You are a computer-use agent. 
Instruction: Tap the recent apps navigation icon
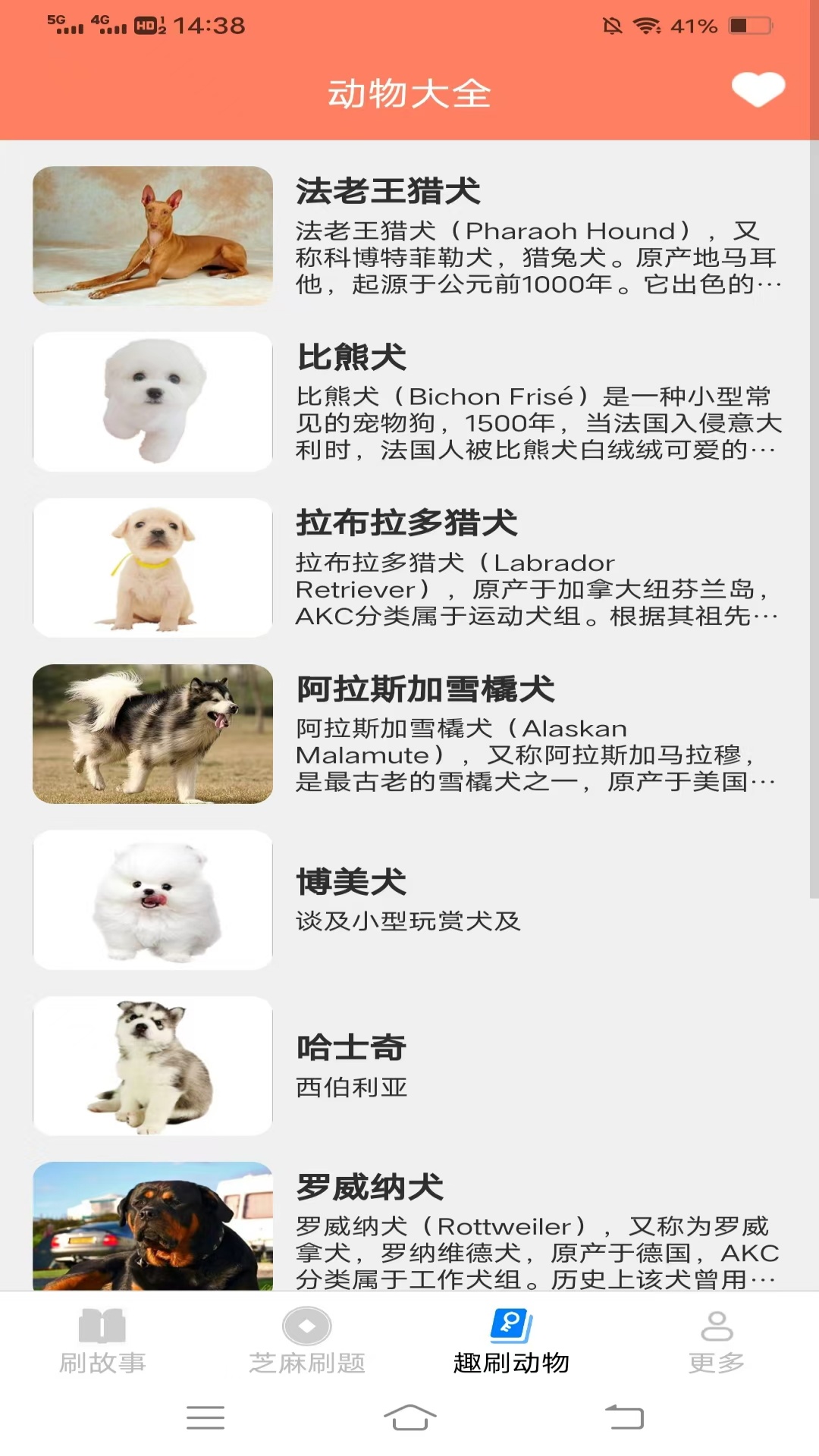205,1417
